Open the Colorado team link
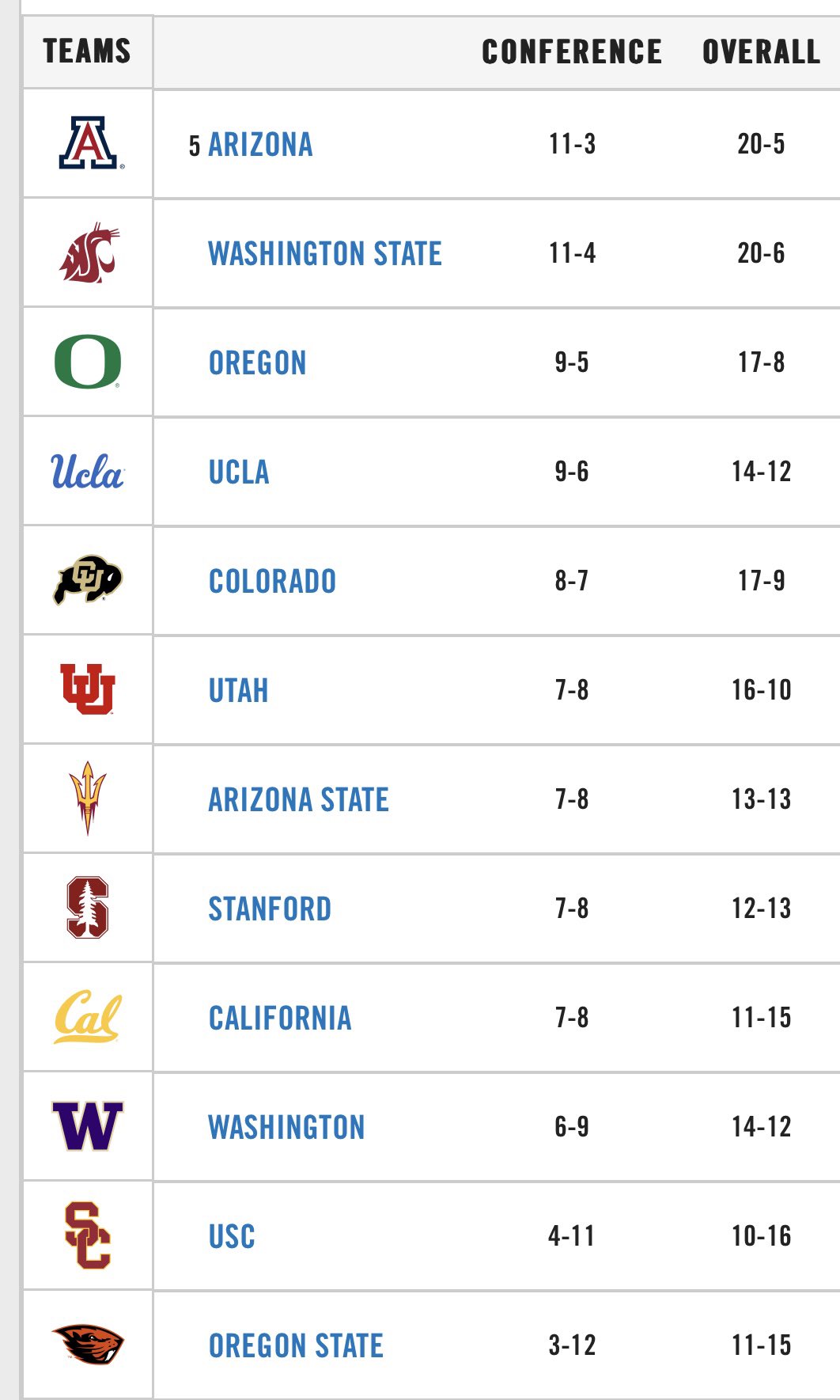The image size is (840, 1400). [x=272, y=582]
